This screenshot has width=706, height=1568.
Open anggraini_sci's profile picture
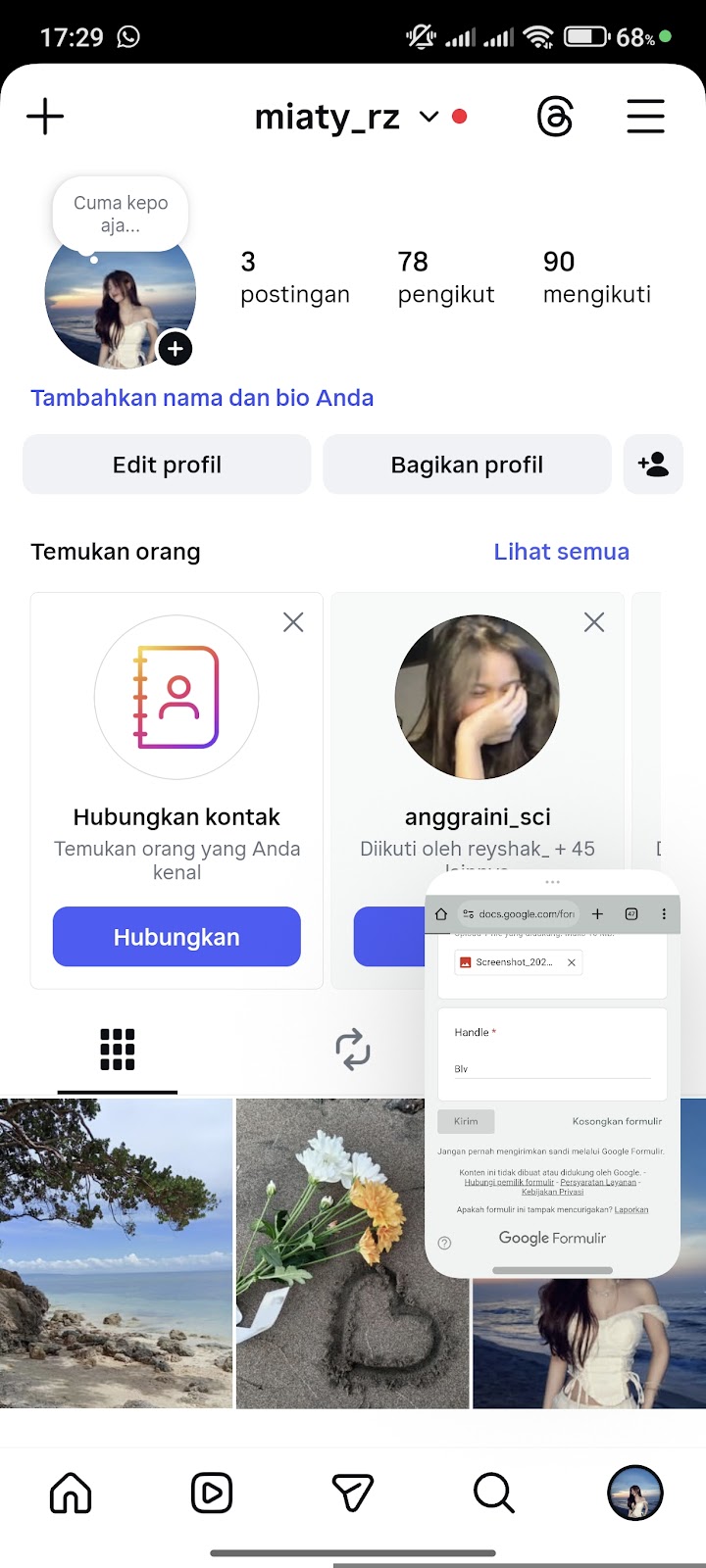coord(478,698)
